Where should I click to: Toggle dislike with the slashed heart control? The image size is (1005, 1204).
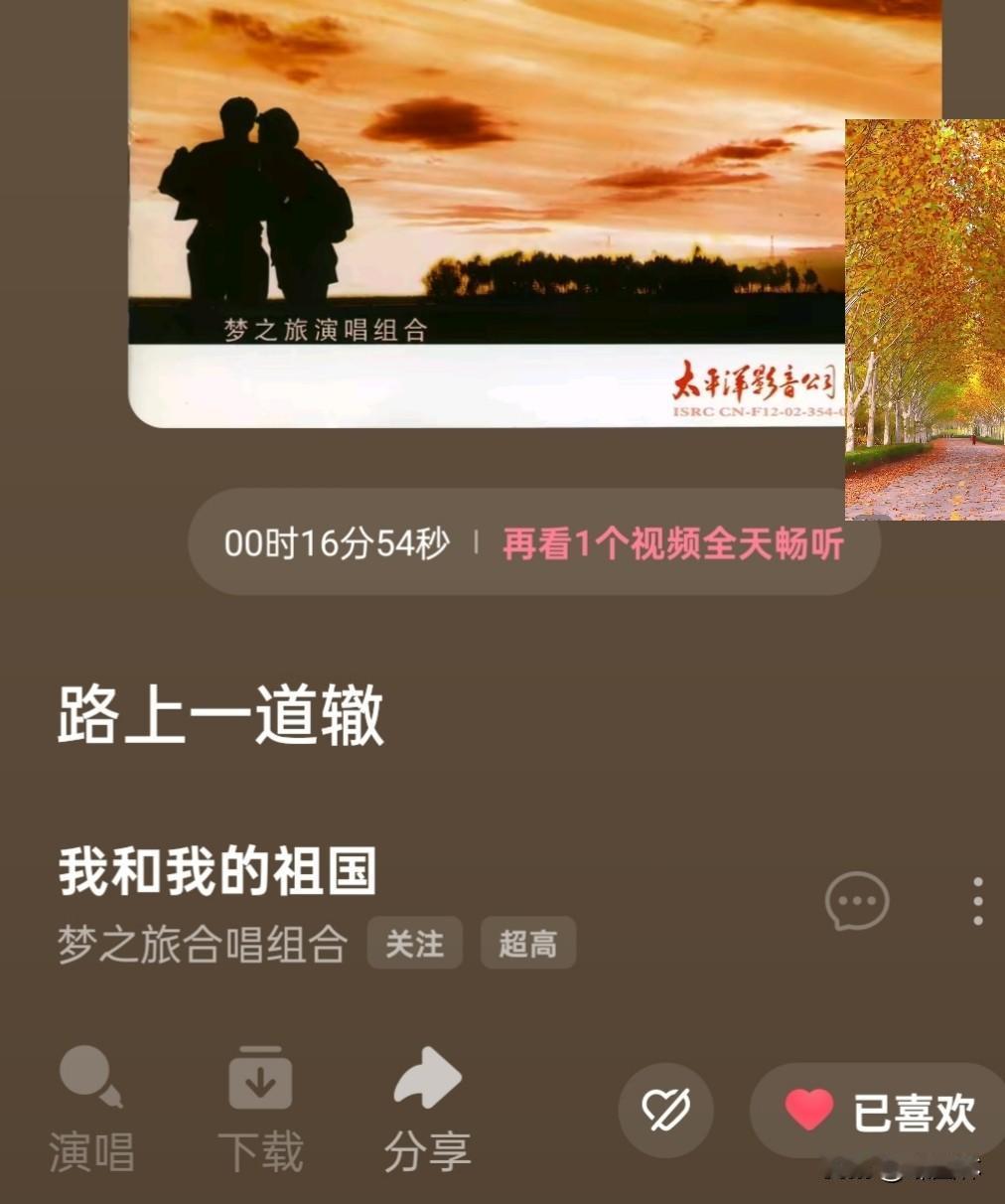point(667,1111)
